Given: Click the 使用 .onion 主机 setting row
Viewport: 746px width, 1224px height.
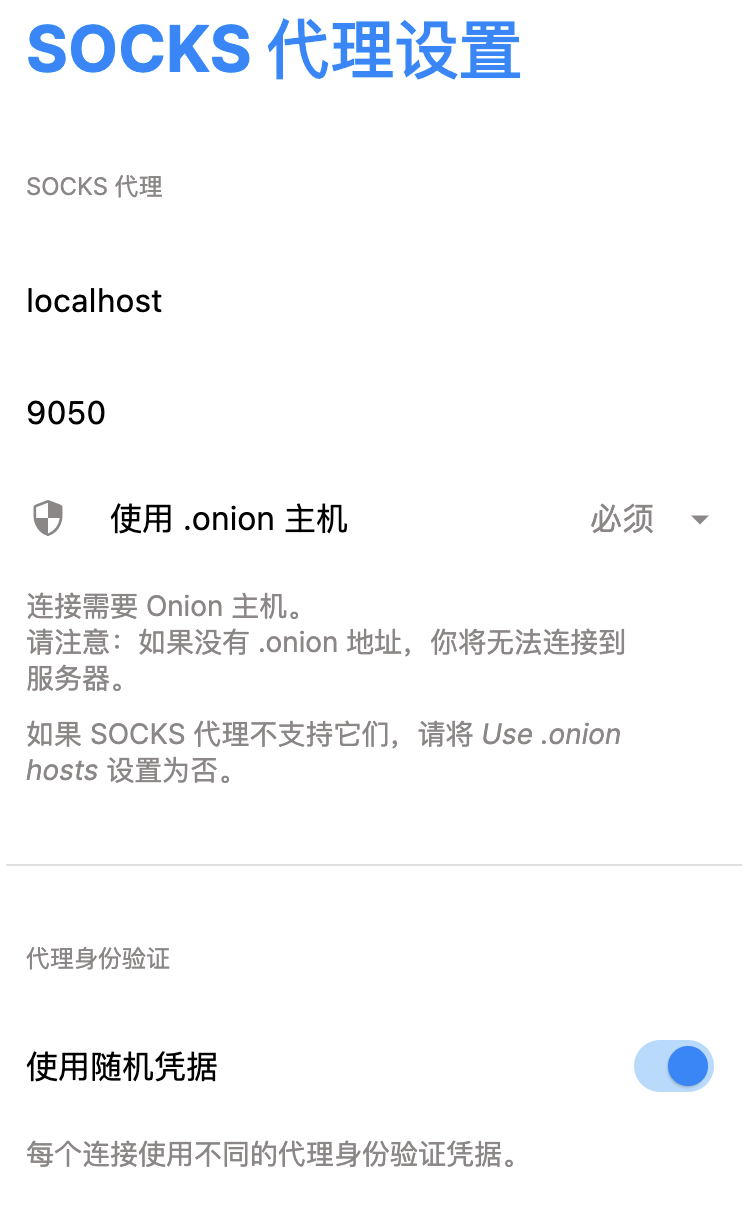Looking at the screenshot, I should (228, 519).
